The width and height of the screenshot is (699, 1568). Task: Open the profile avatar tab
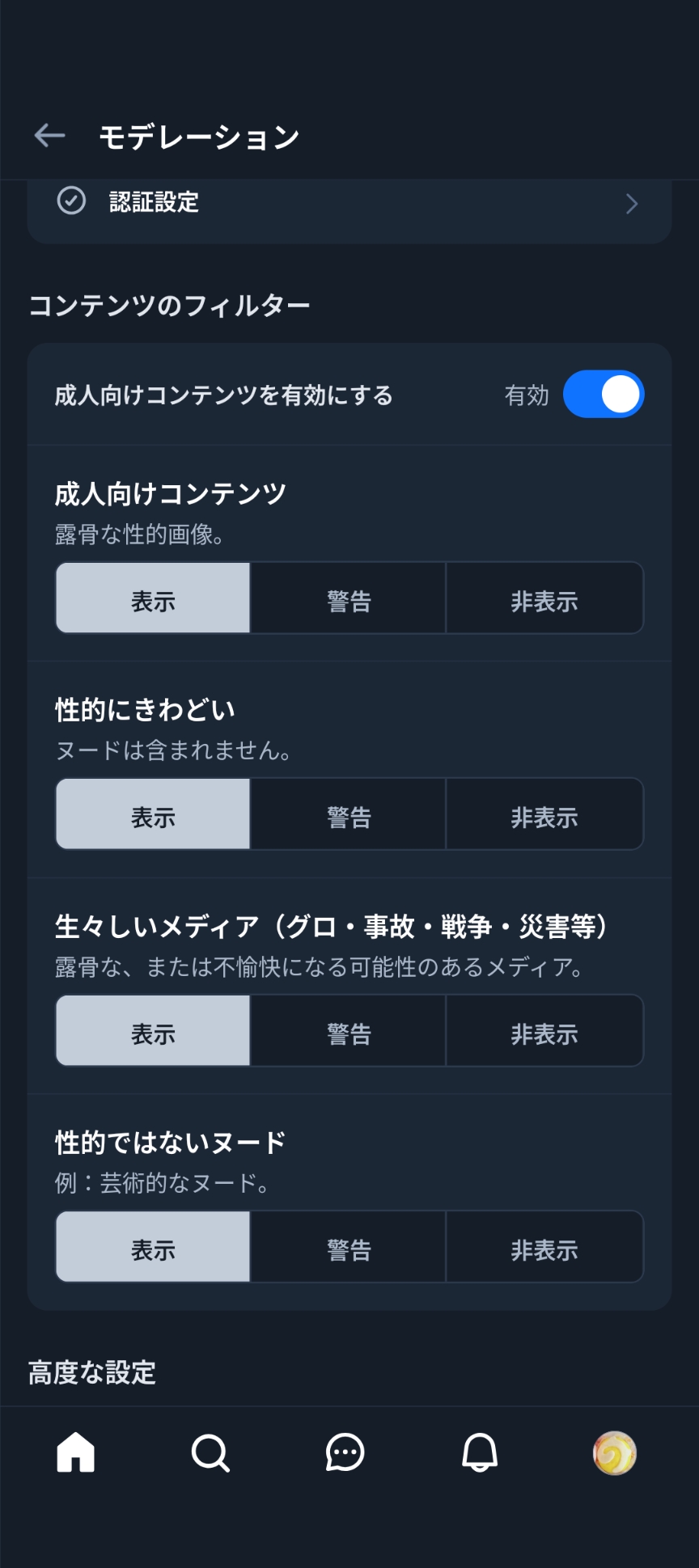(615, 1453)
